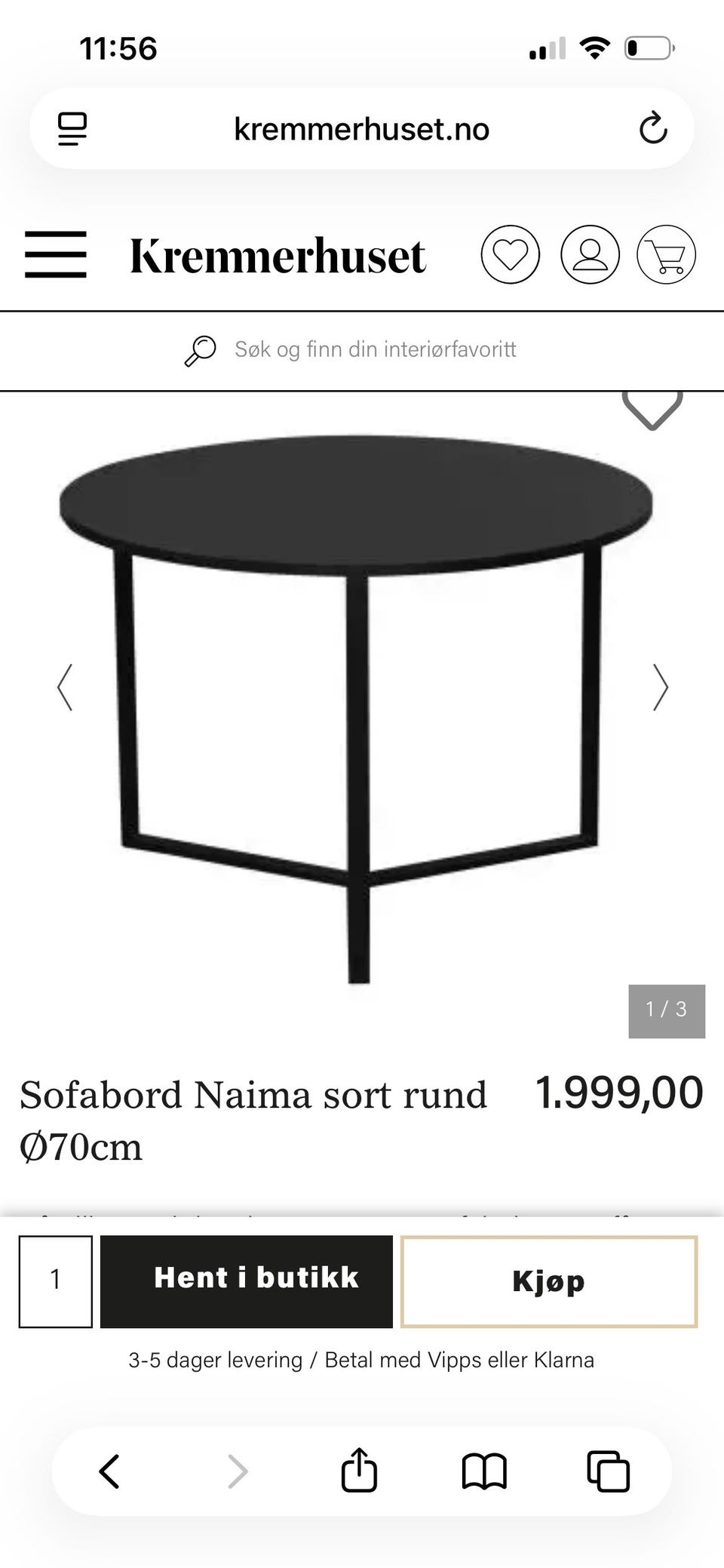Go back in the browser
The height and width of the screenshot is (1568, 724).
click(110, 1471)
